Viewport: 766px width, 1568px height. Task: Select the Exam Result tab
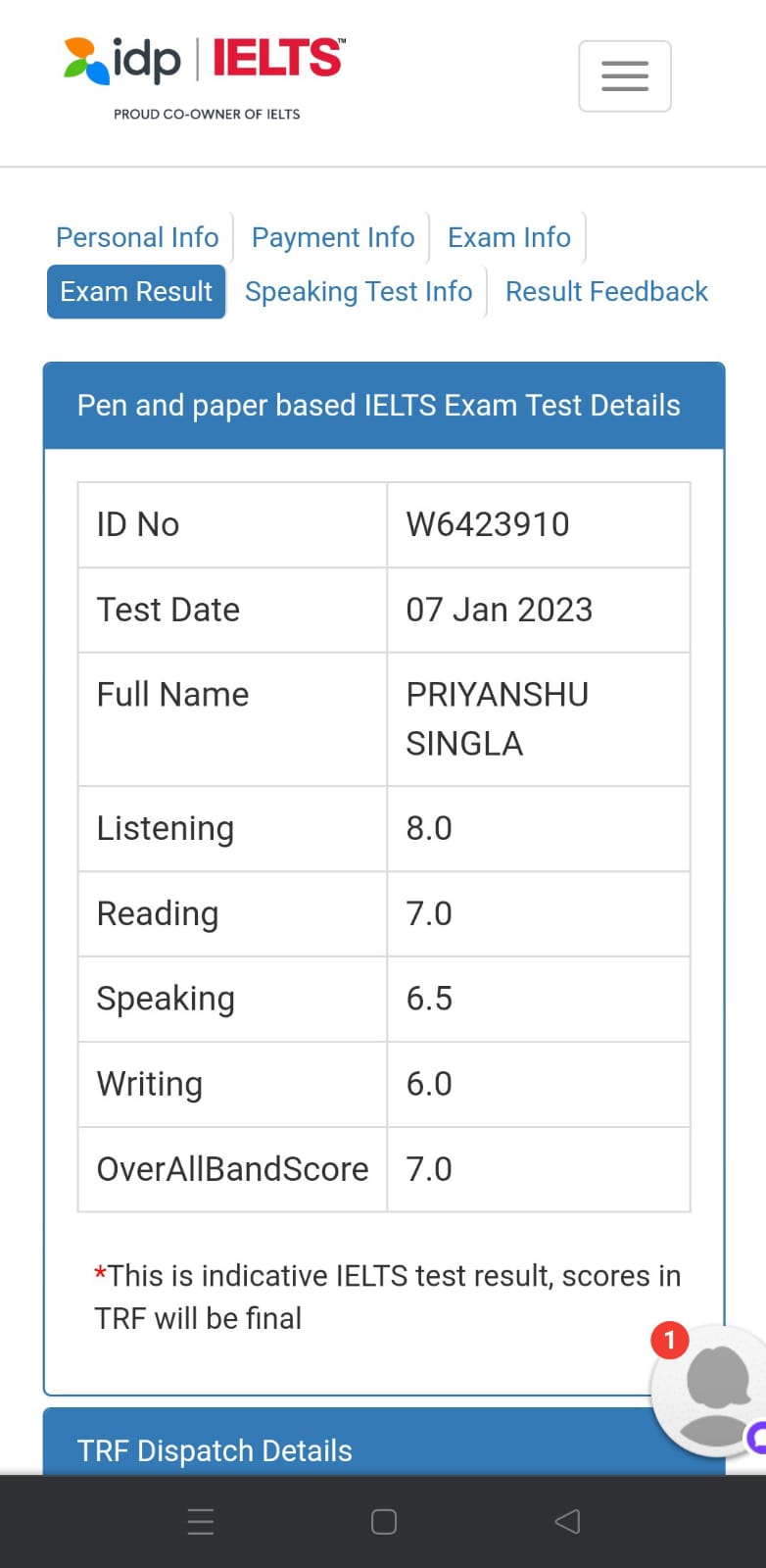point(136,292)
